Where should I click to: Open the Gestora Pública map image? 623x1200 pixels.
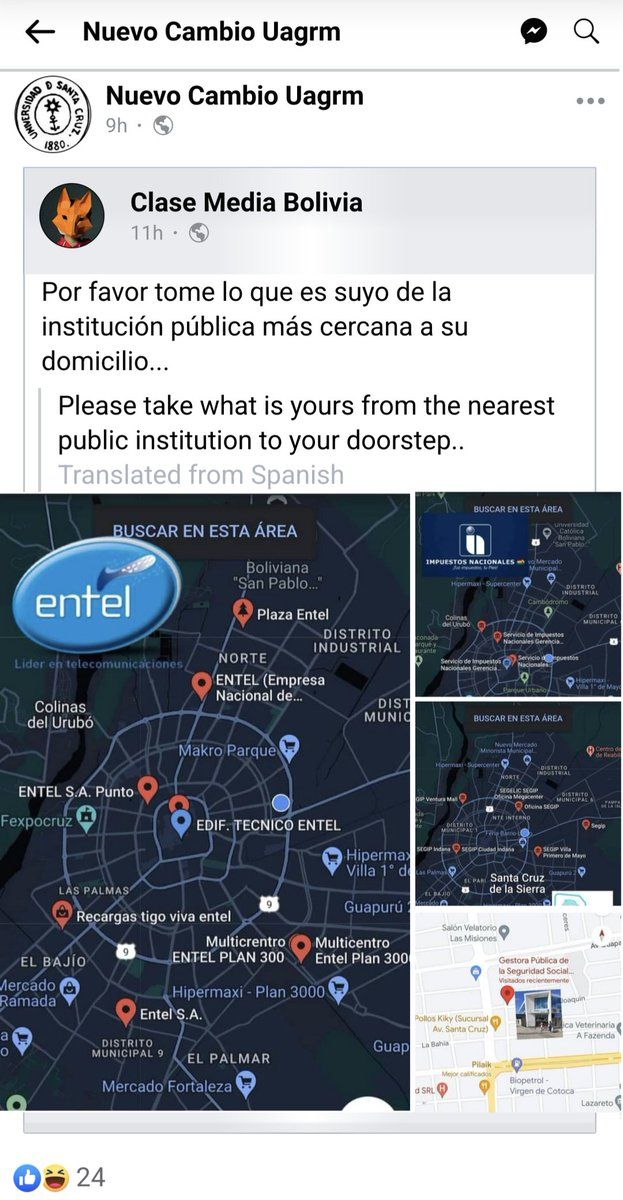coord(518,1010)
